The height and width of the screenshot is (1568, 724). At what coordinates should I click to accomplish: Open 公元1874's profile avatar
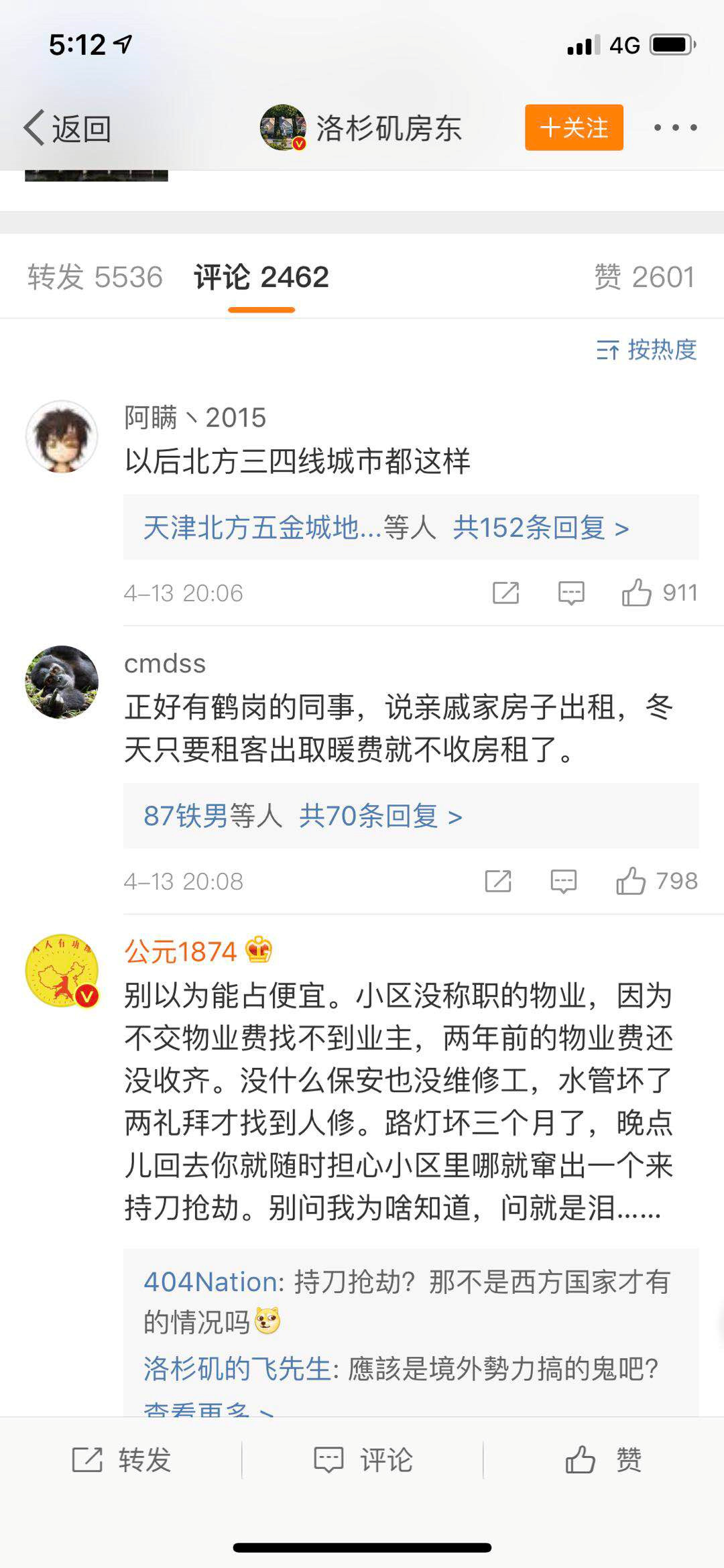coord(62,970)
